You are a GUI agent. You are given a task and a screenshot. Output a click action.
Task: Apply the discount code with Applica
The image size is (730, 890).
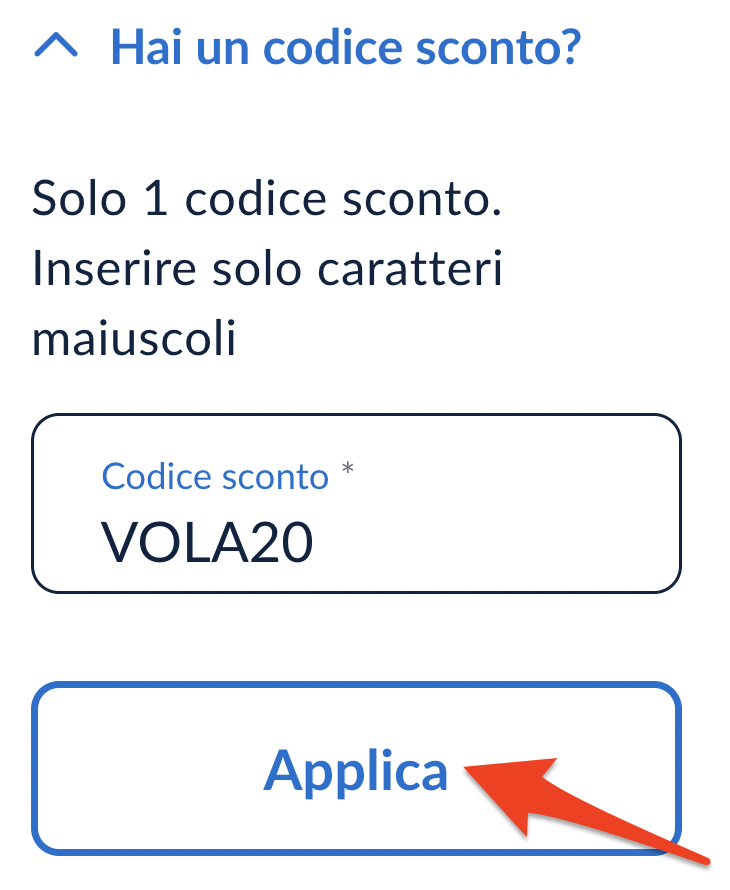point(356,769)
